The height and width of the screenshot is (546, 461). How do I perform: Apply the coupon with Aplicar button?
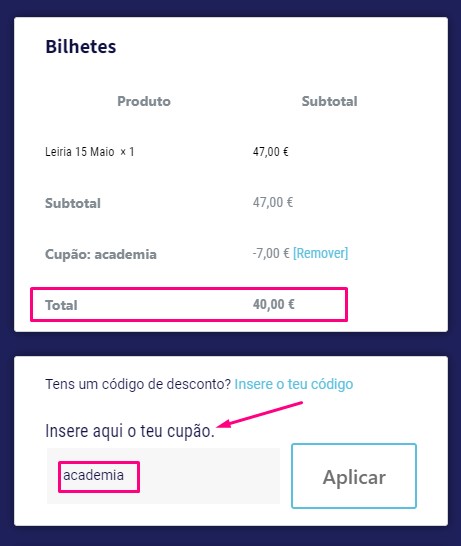(354, 476)
